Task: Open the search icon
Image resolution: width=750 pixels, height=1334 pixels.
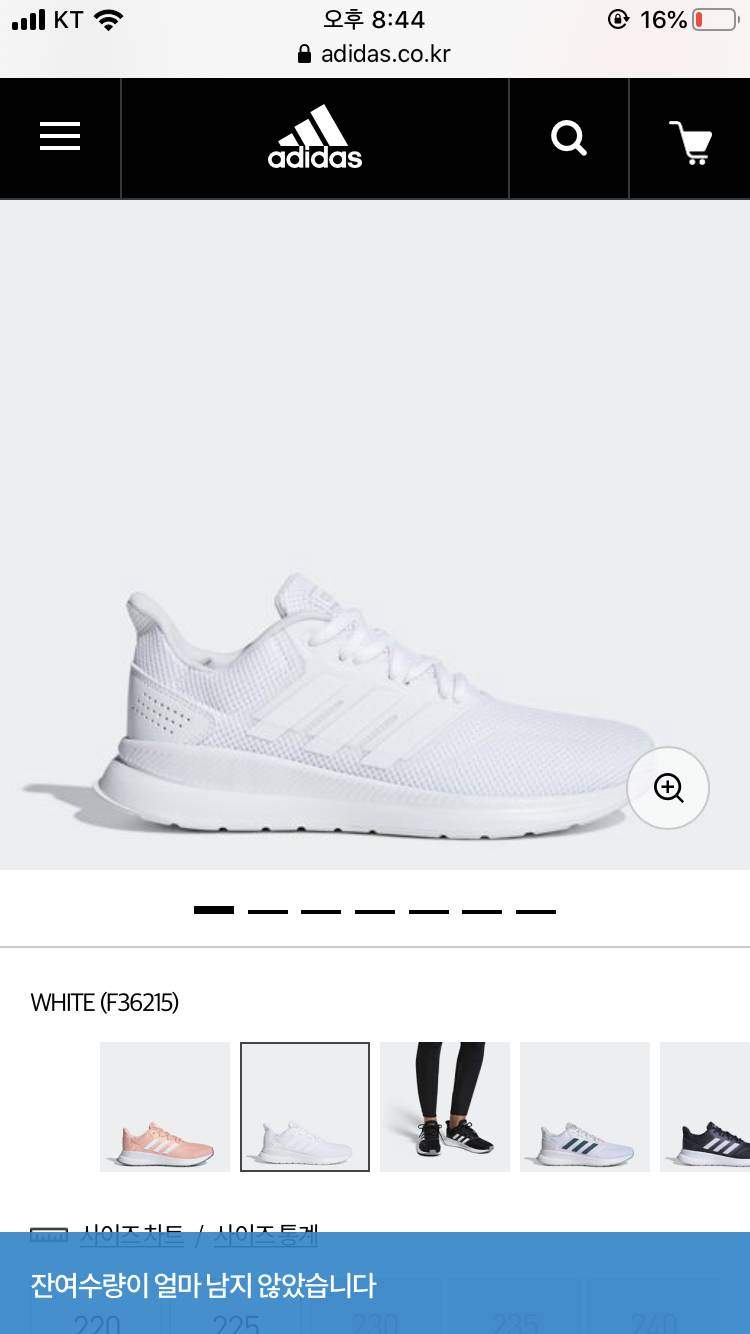Action: tap(569, 138)
